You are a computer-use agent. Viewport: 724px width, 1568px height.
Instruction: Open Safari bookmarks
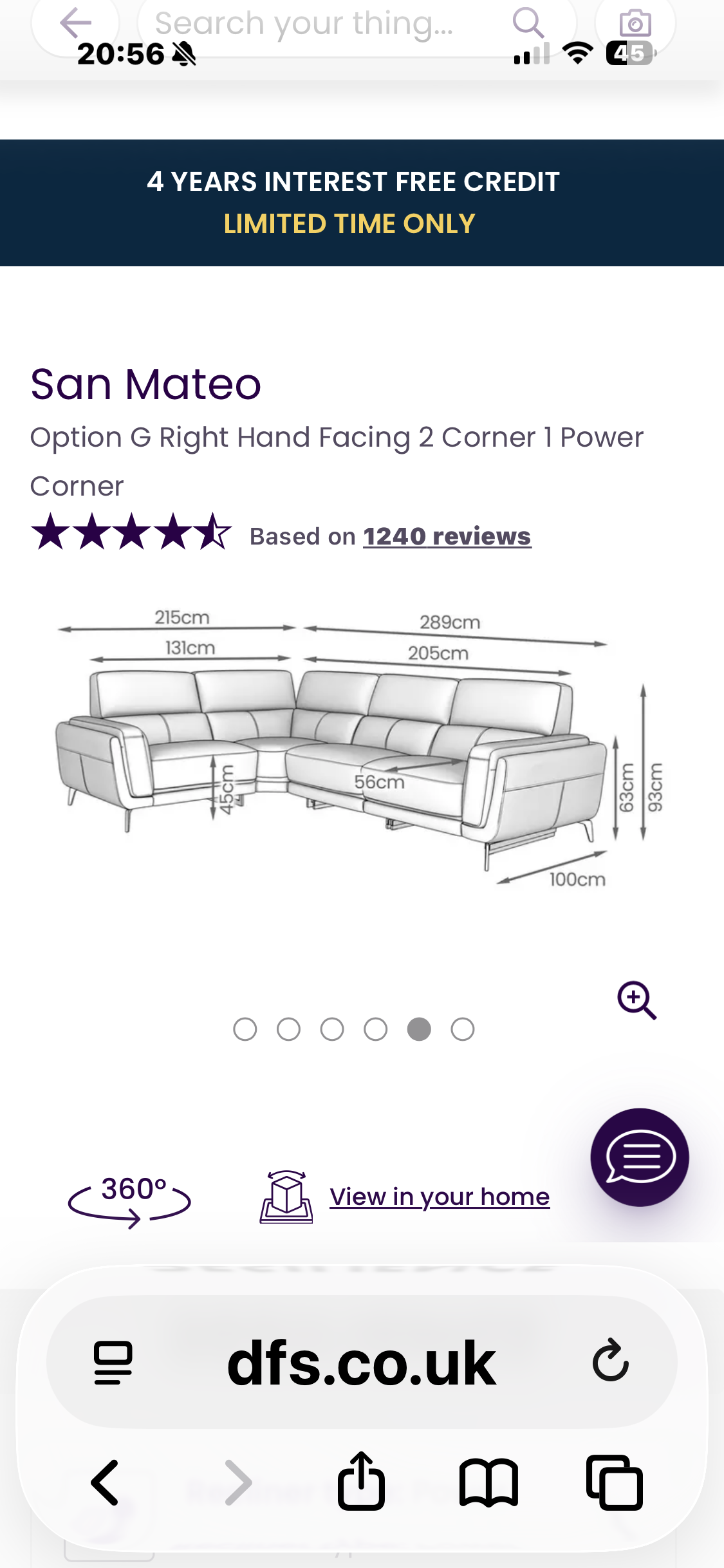tap(488, 1482)
